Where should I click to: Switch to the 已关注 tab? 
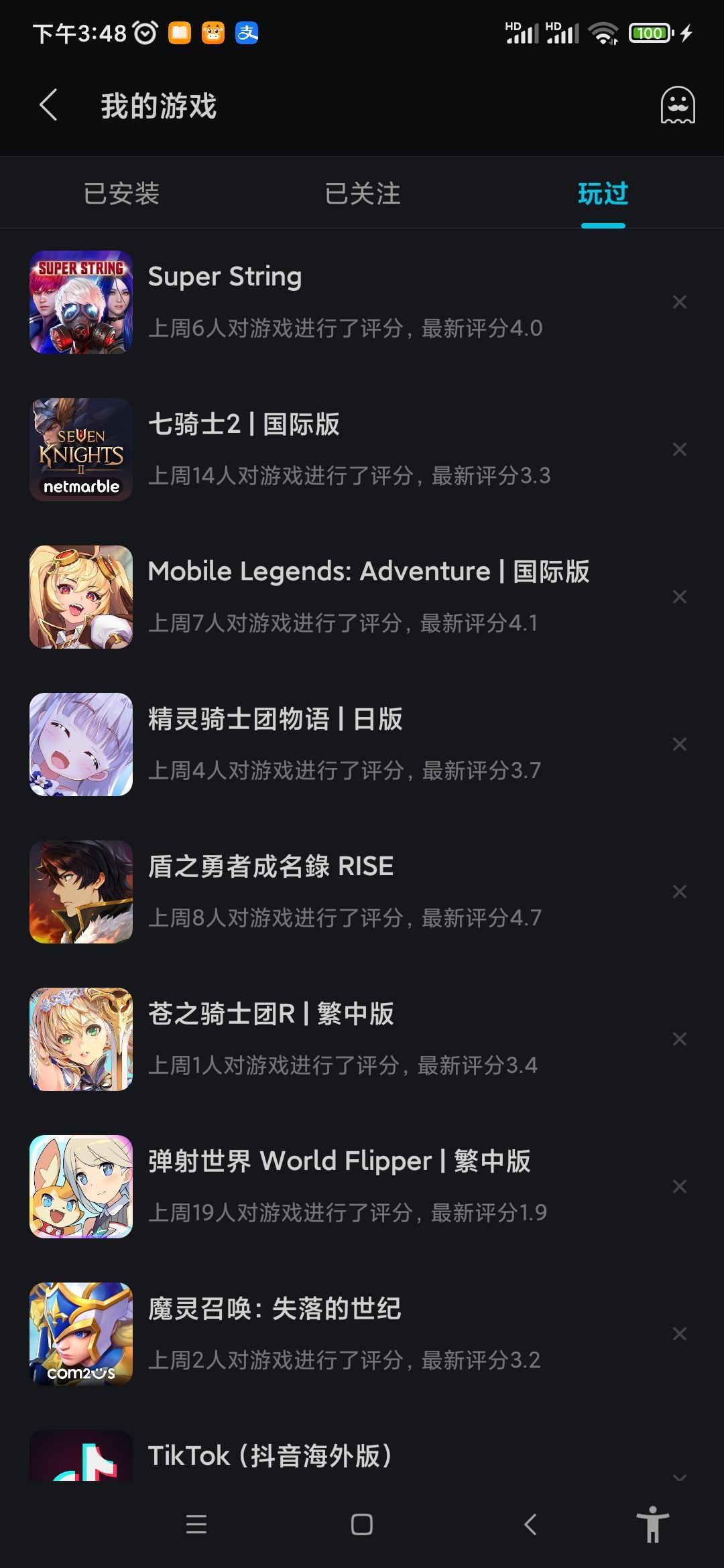(x=362, y=193)
